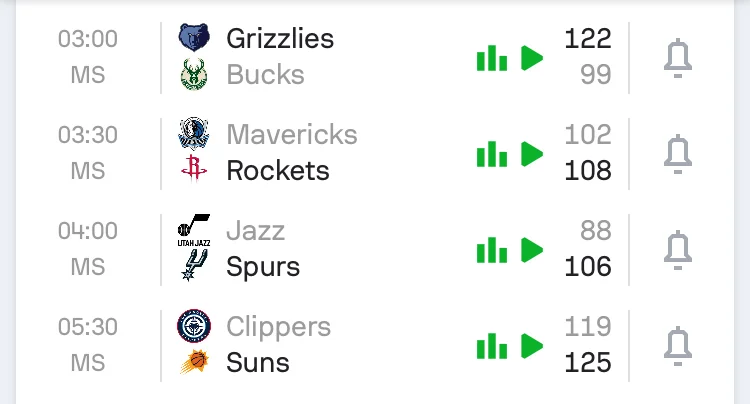Open the Clippers vs Suns match

coord(300,345)
